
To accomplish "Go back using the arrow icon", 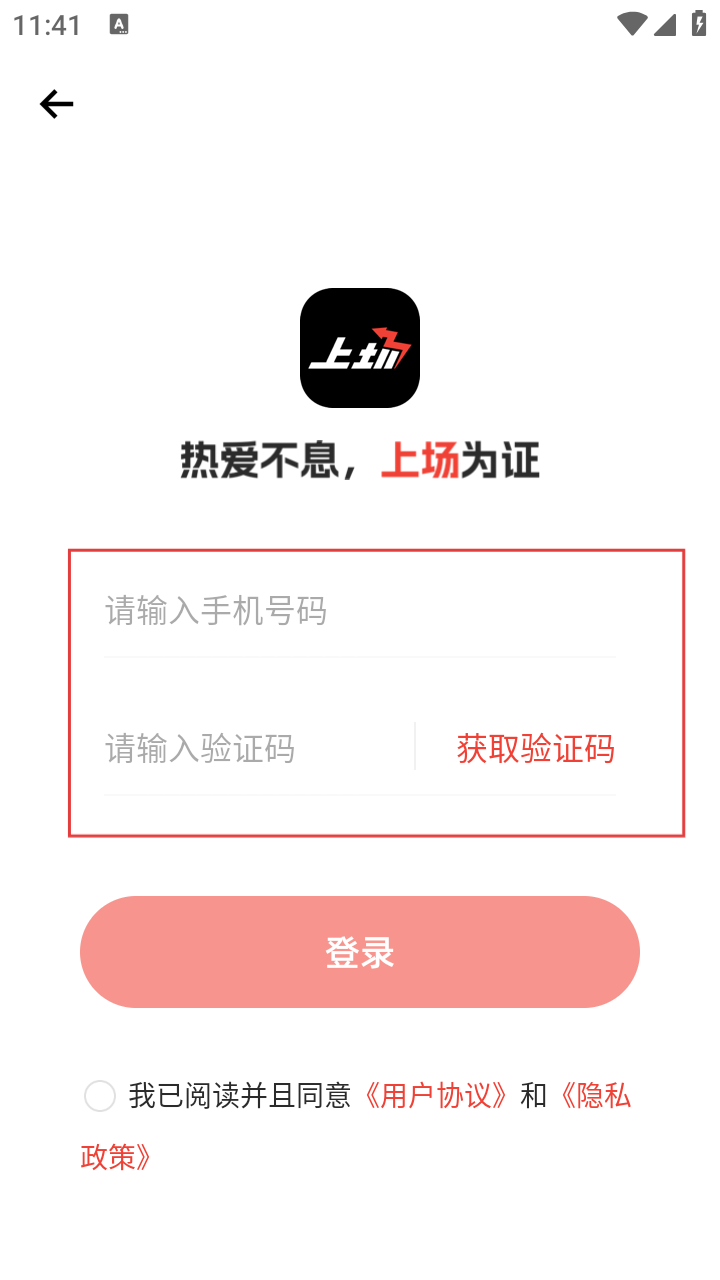I will tap(57, 104).
